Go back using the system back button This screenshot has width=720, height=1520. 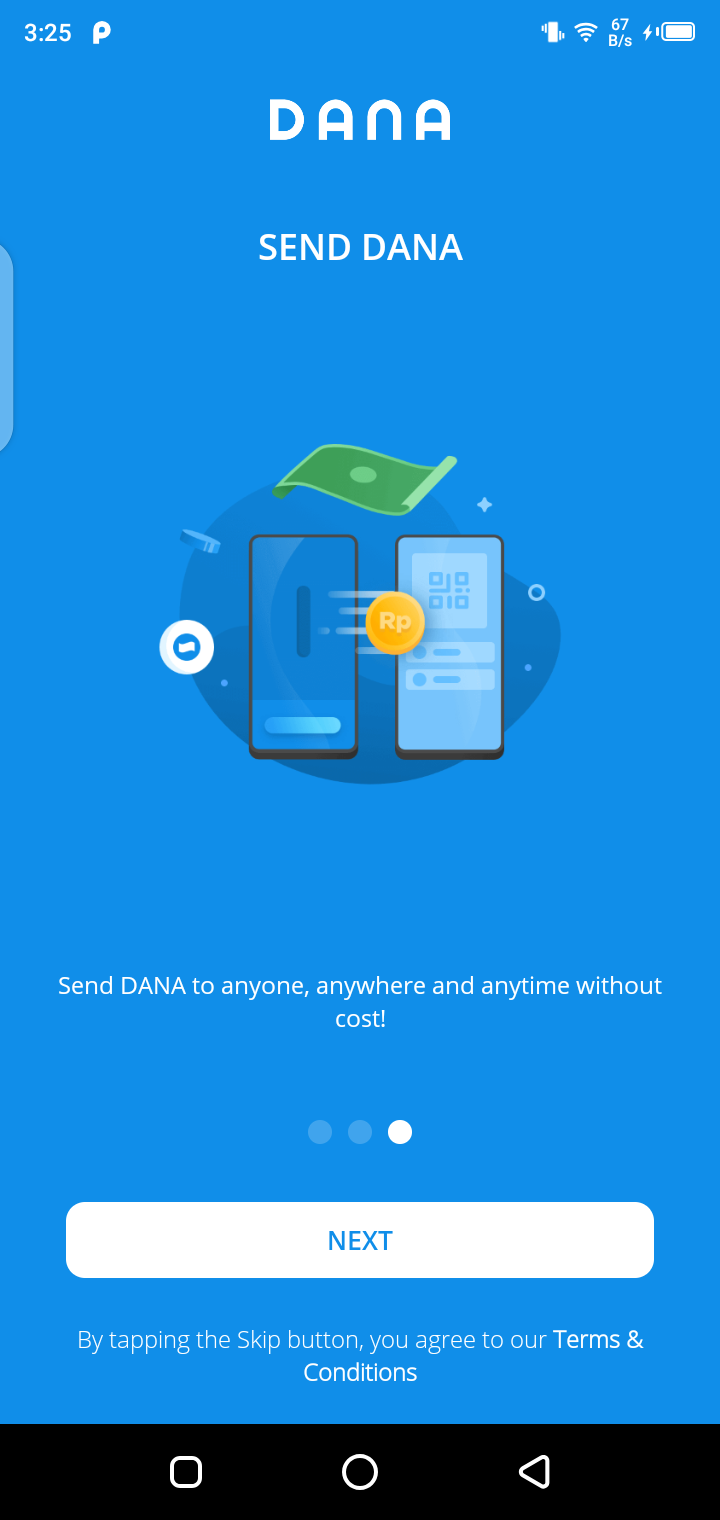pos(534,1472)
